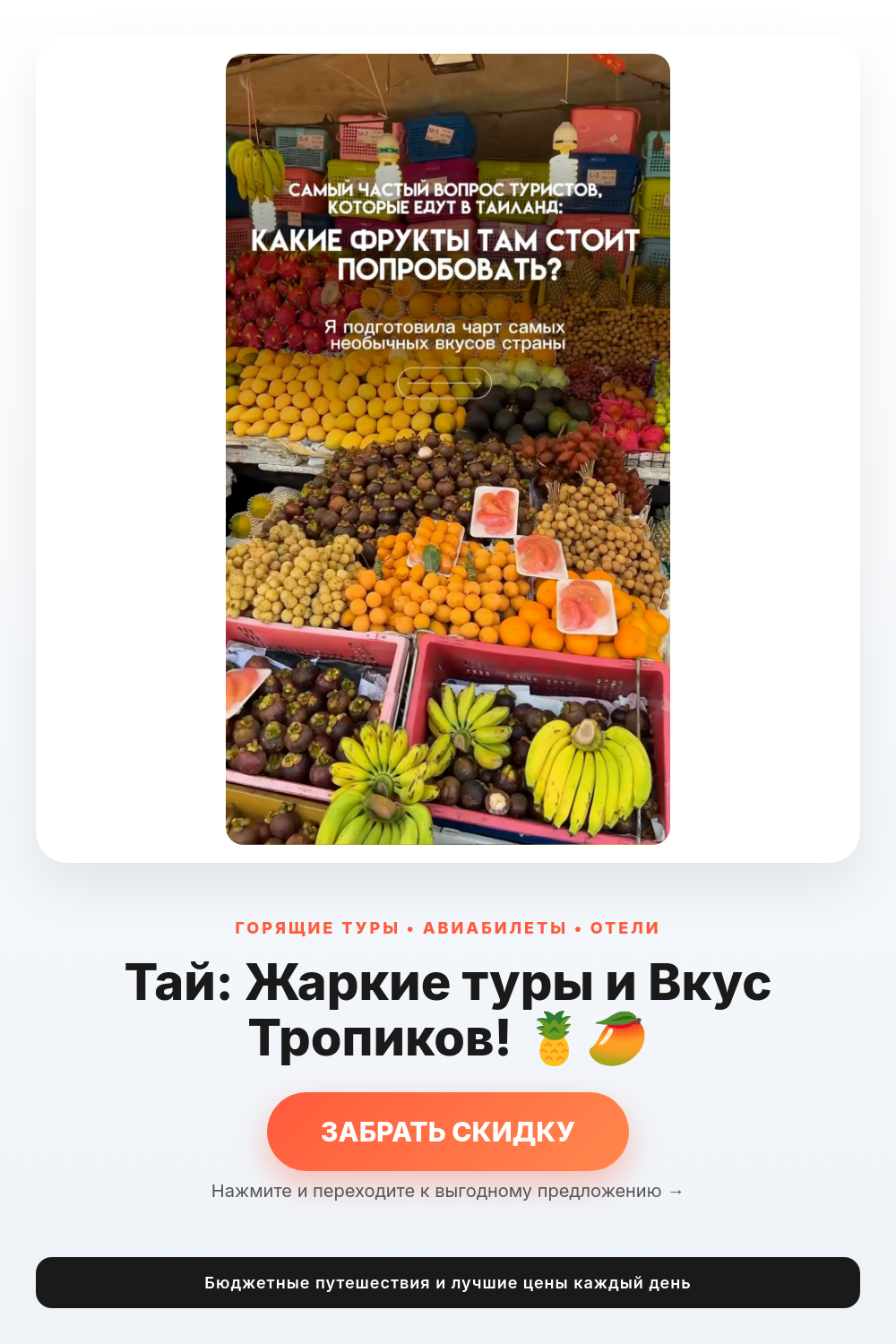
Task: Tap the ЗАБРАТЬ СКИДКУ button
Action: click(448, 1132)
